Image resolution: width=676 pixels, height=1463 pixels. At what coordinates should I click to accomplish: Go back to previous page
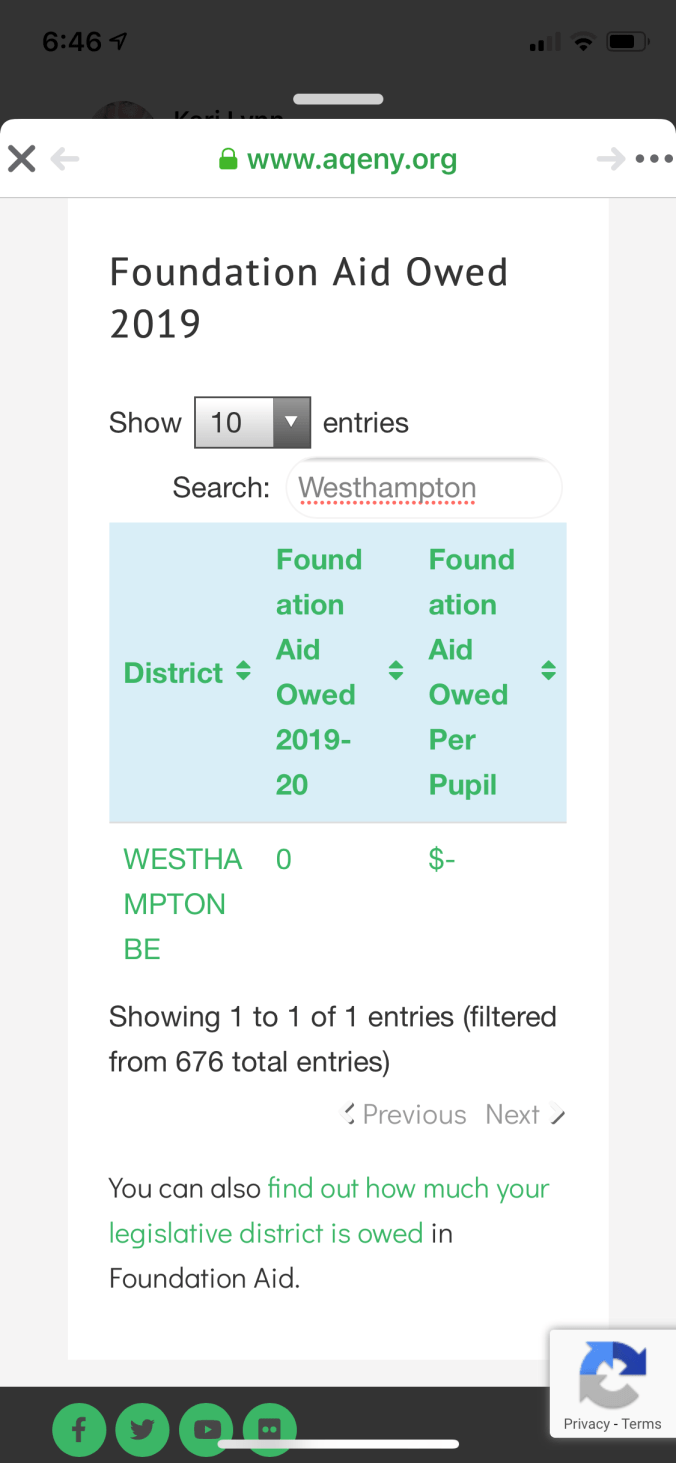pyautogui.click(x=65, y=159)
